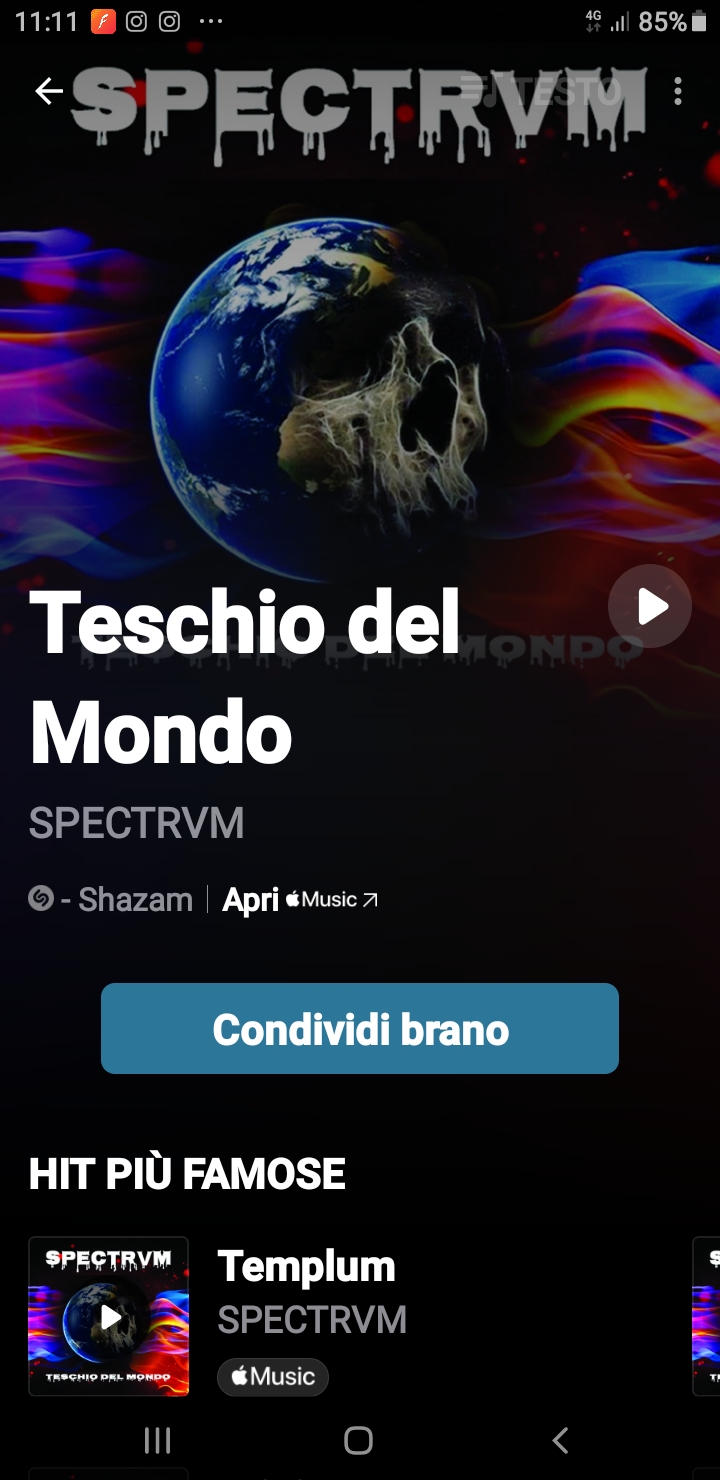Viewport: 720px width, 1480px height.
Task: Play Teschio del Mondo preview
Action: point(650,606)
